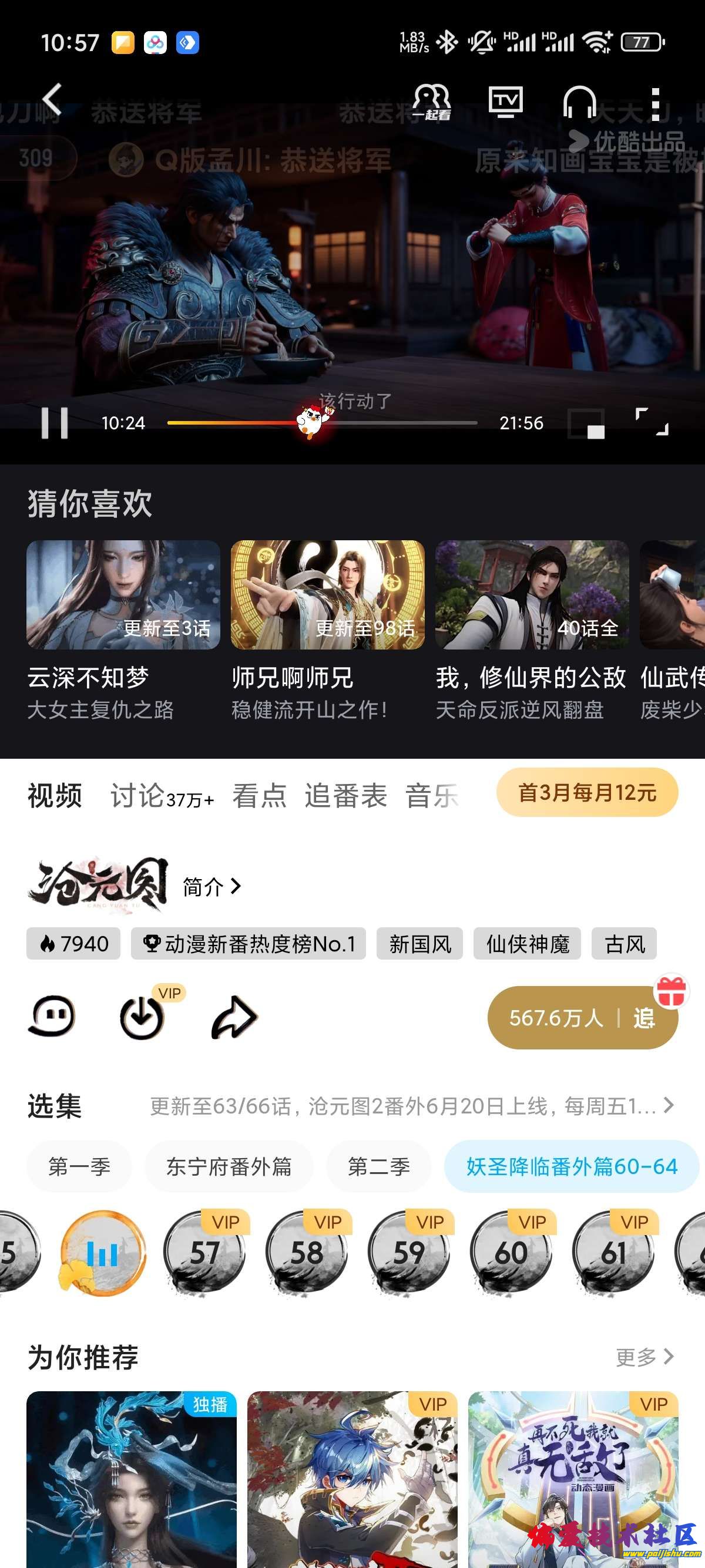Pause the playing video
Viewport: 705px width, 1568px height.
click(x=54, y=422)
